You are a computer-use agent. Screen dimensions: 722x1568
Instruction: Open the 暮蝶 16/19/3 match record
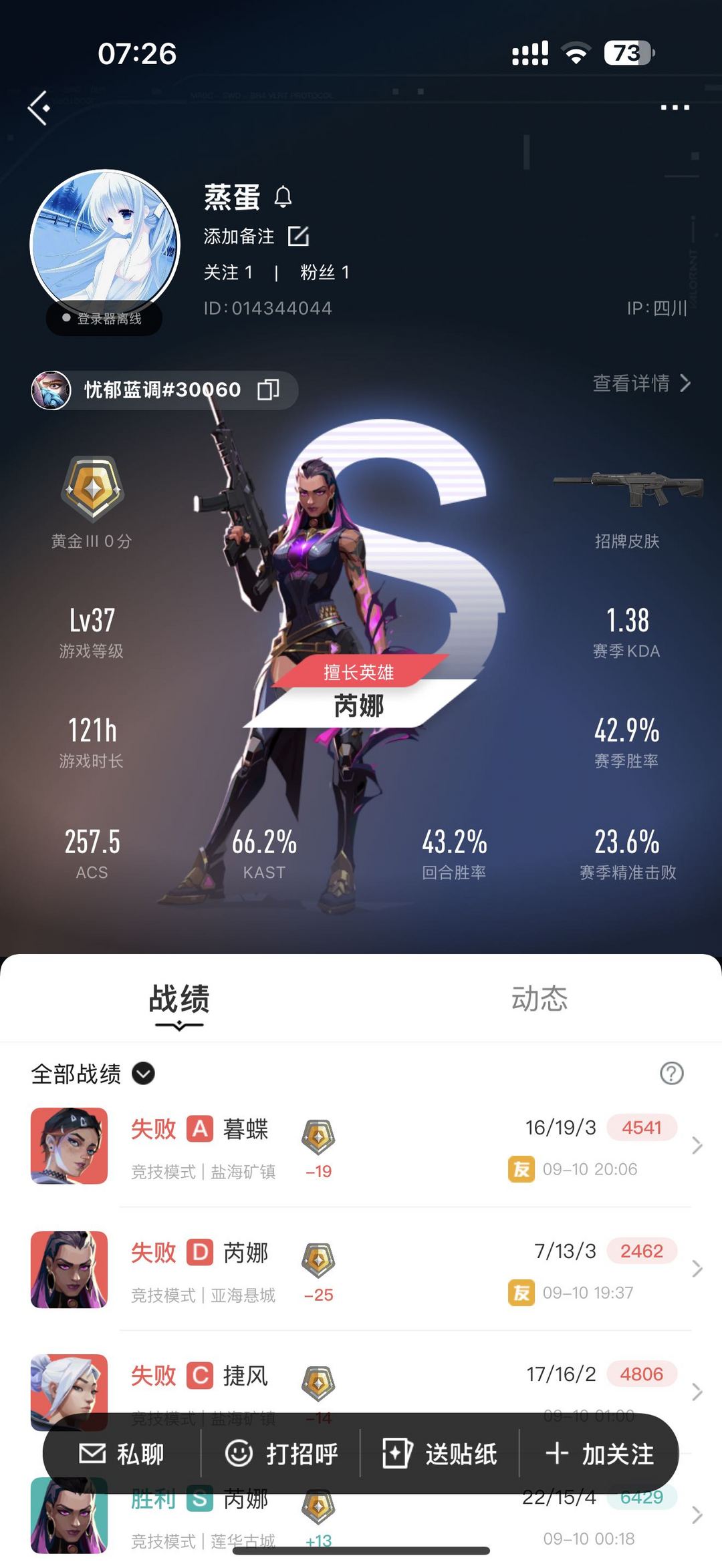(x=361, y=1146)
